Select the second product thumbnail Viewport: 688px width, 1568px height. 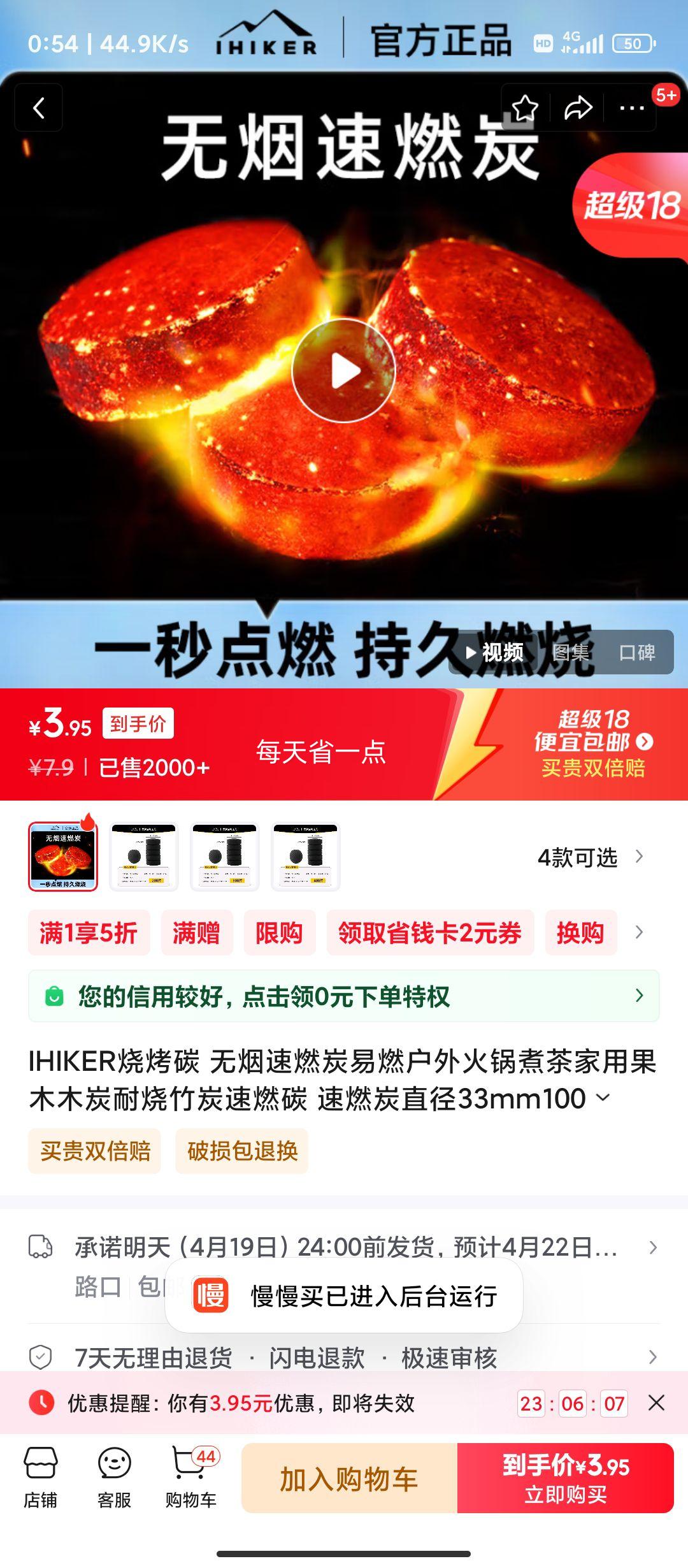click(x=143, y=857)
